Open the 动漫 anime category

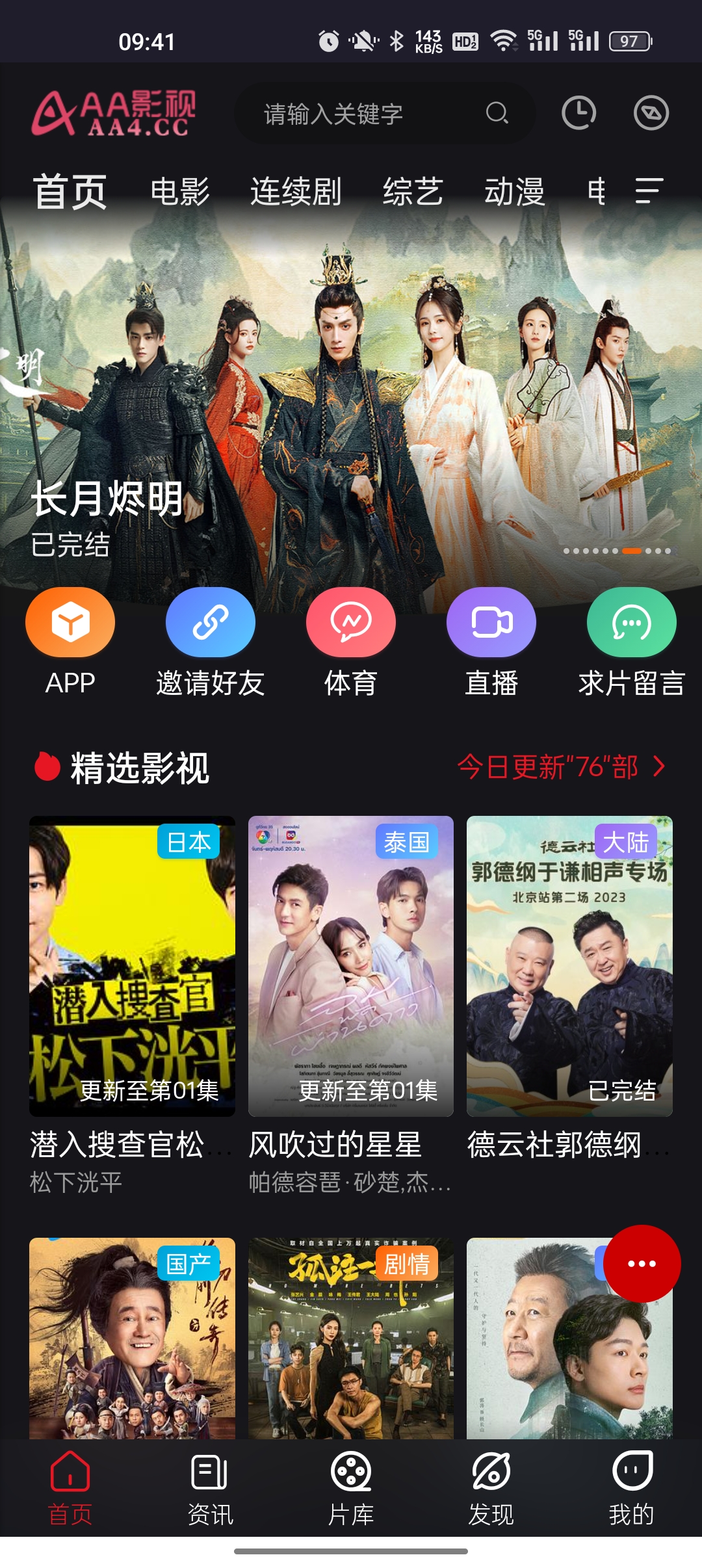coord(514,192)
